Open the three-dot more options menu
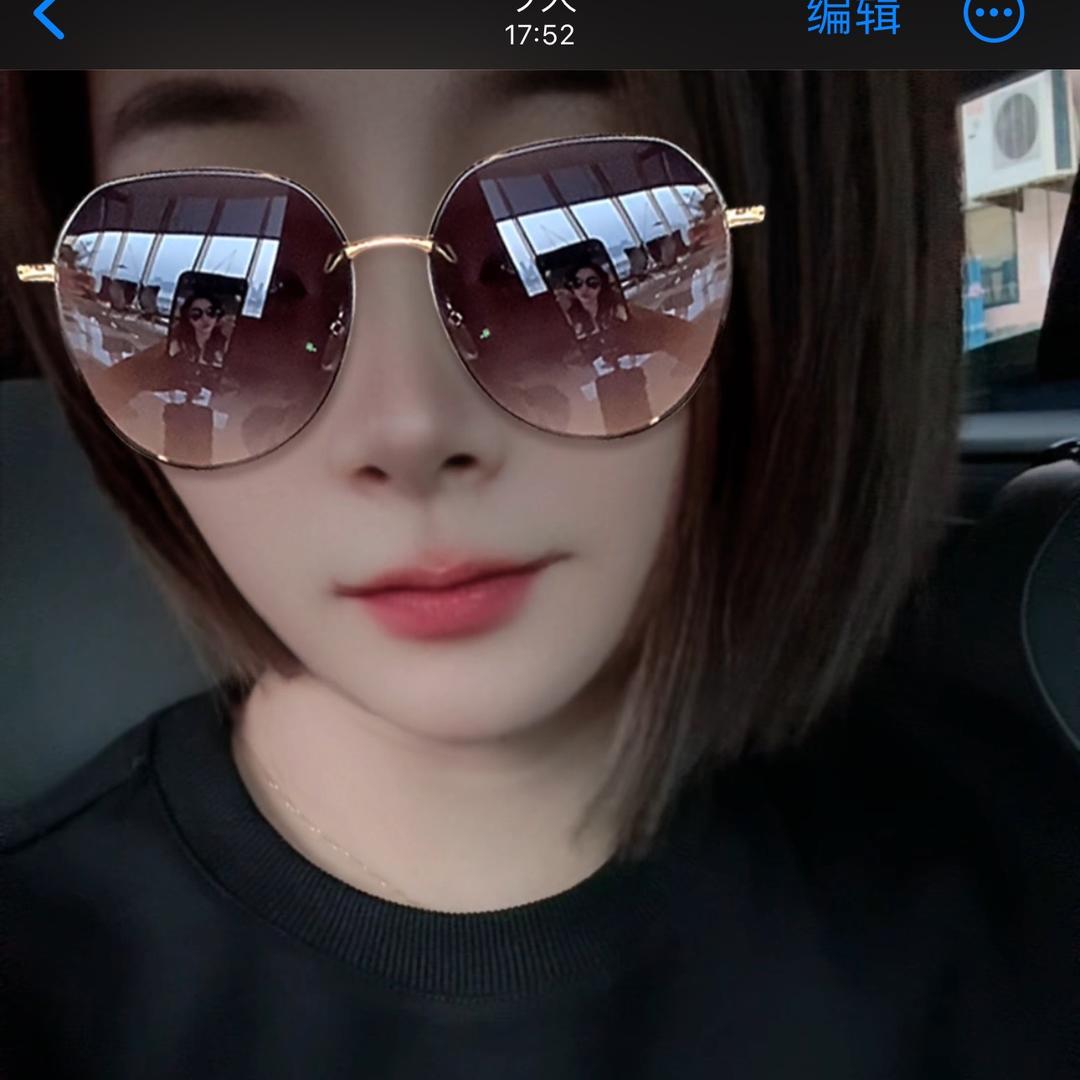This screenshot has width=1080, height=1080. coord(993,15)
